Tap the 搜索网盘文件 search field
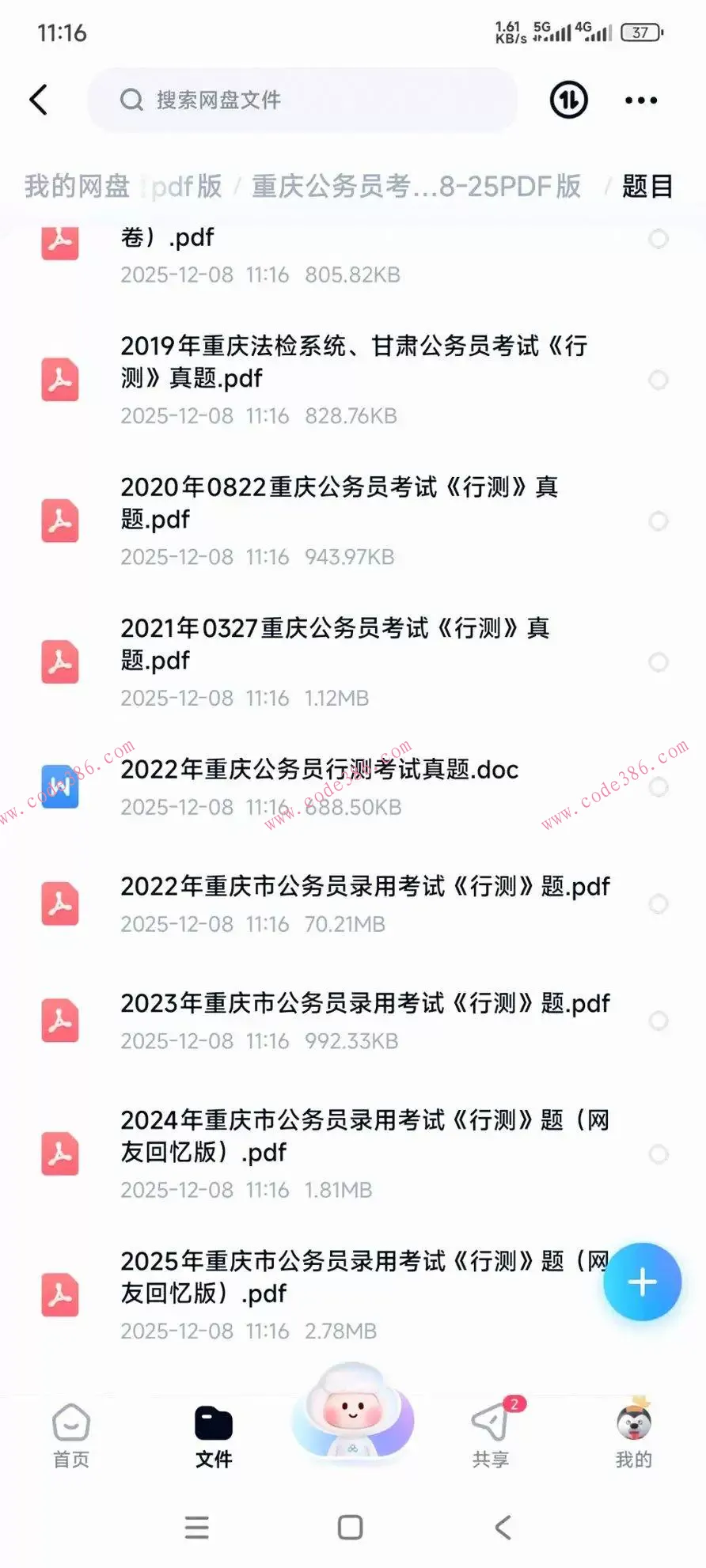This screenshot has height=1568, width=706. point(303,100)
